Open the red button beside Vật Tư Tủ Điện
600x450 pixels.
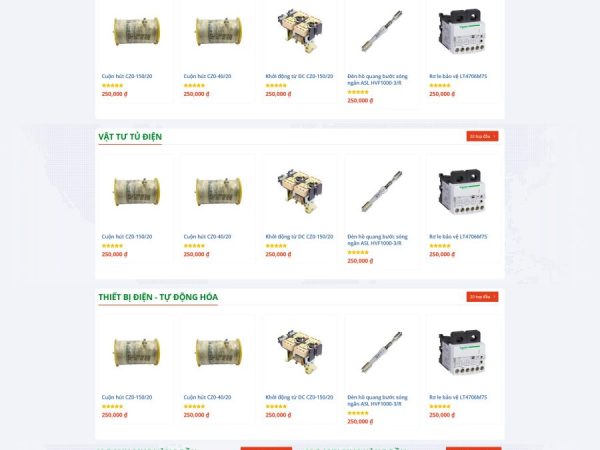(x=482, y=136)
